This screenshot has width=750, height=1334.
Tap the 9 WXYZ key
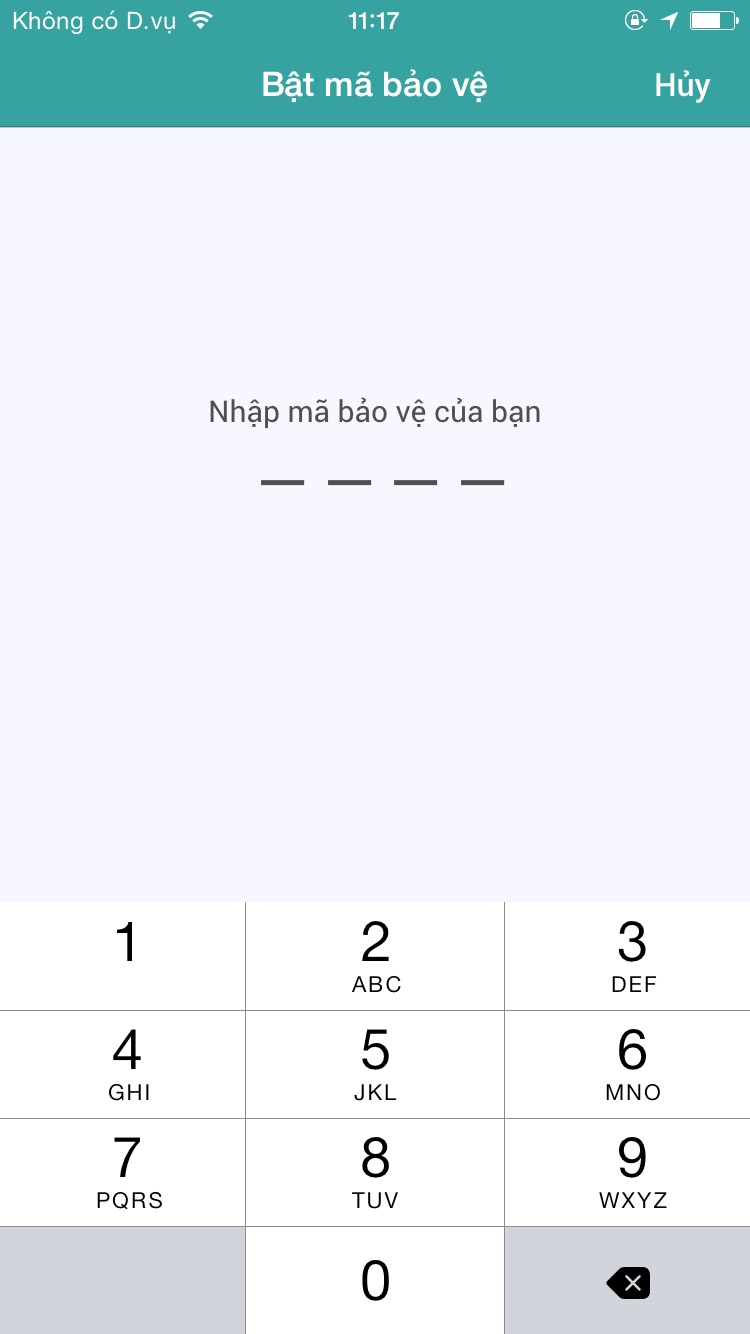click(x=628, y=1172)
